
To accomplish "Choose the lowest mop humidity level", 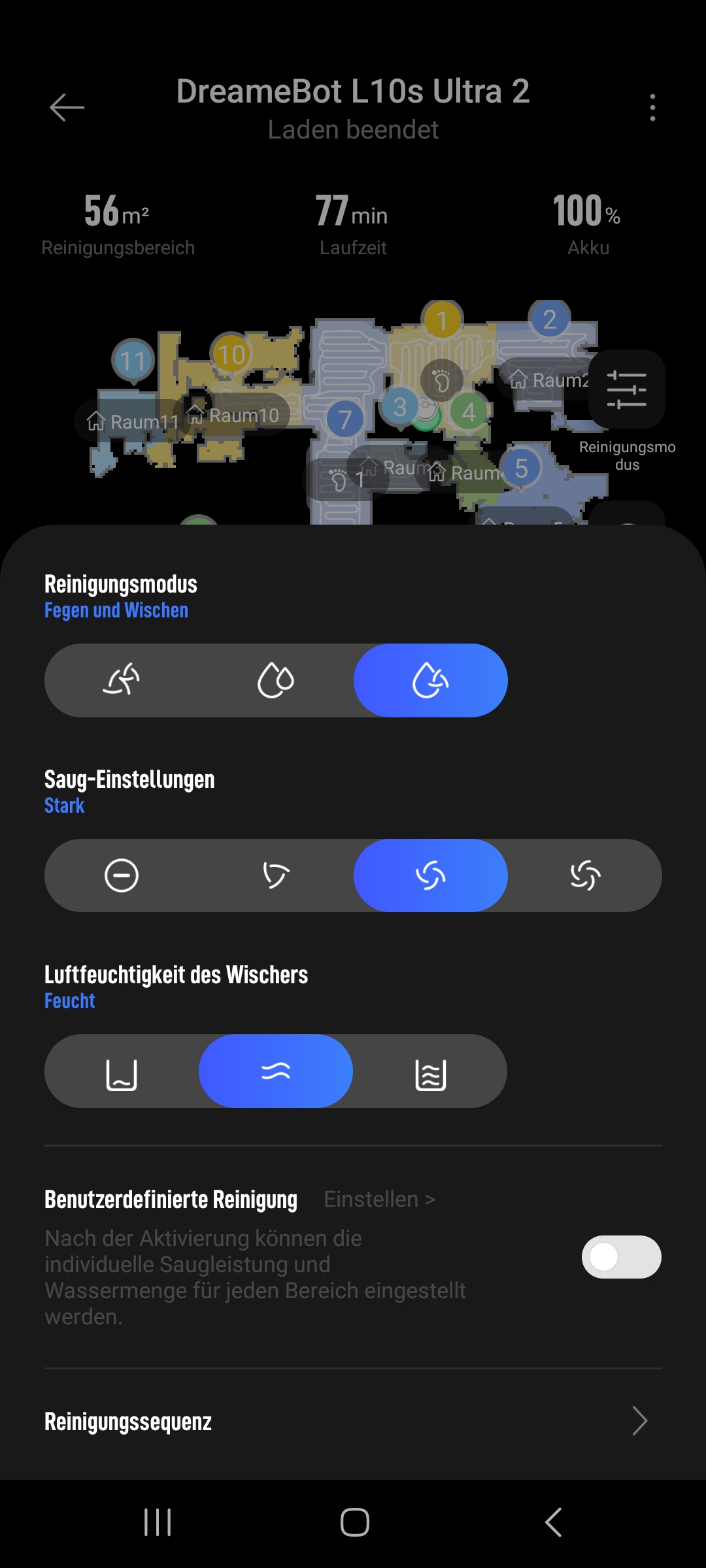I will pos(122,1071).
